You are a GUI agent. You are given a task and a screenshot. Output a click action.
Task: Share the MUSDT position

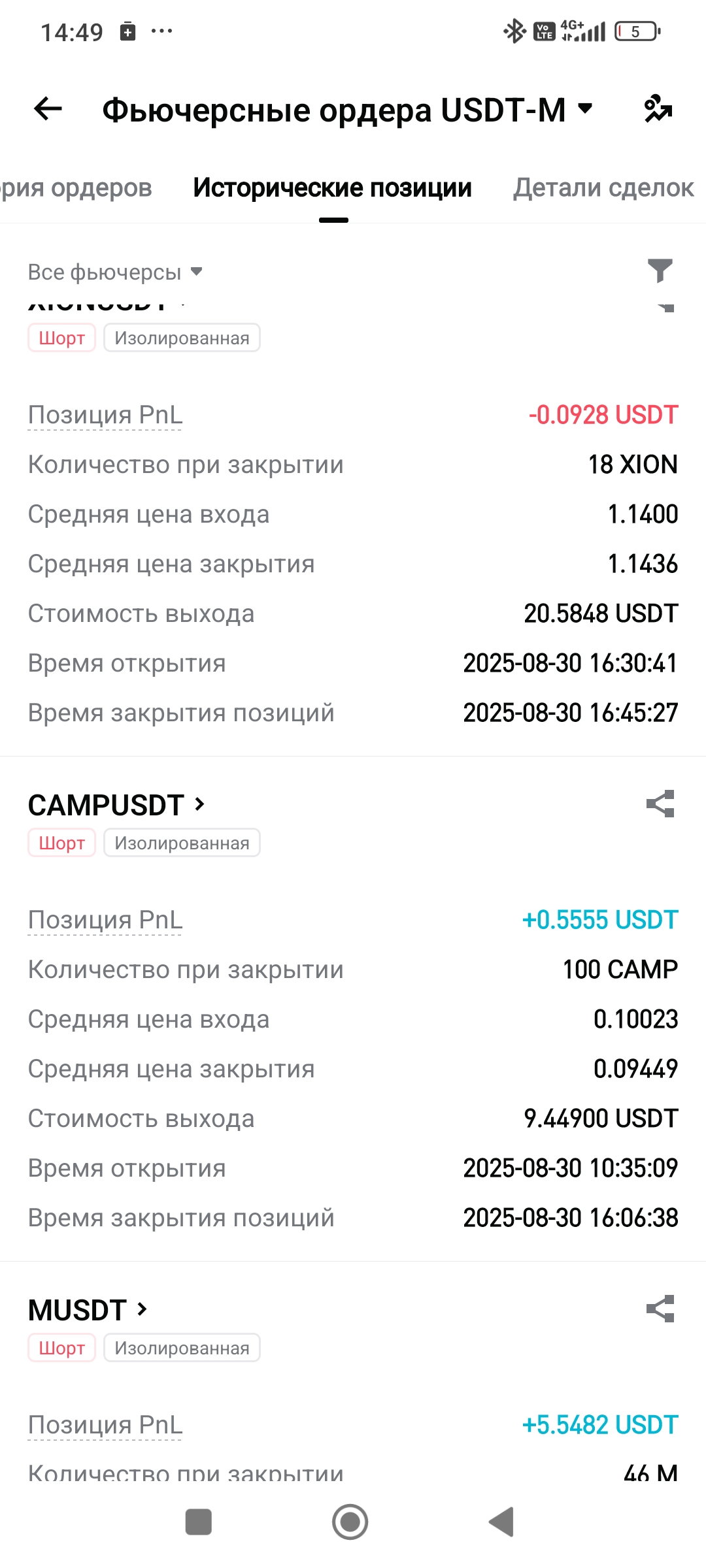(660, 1309)
